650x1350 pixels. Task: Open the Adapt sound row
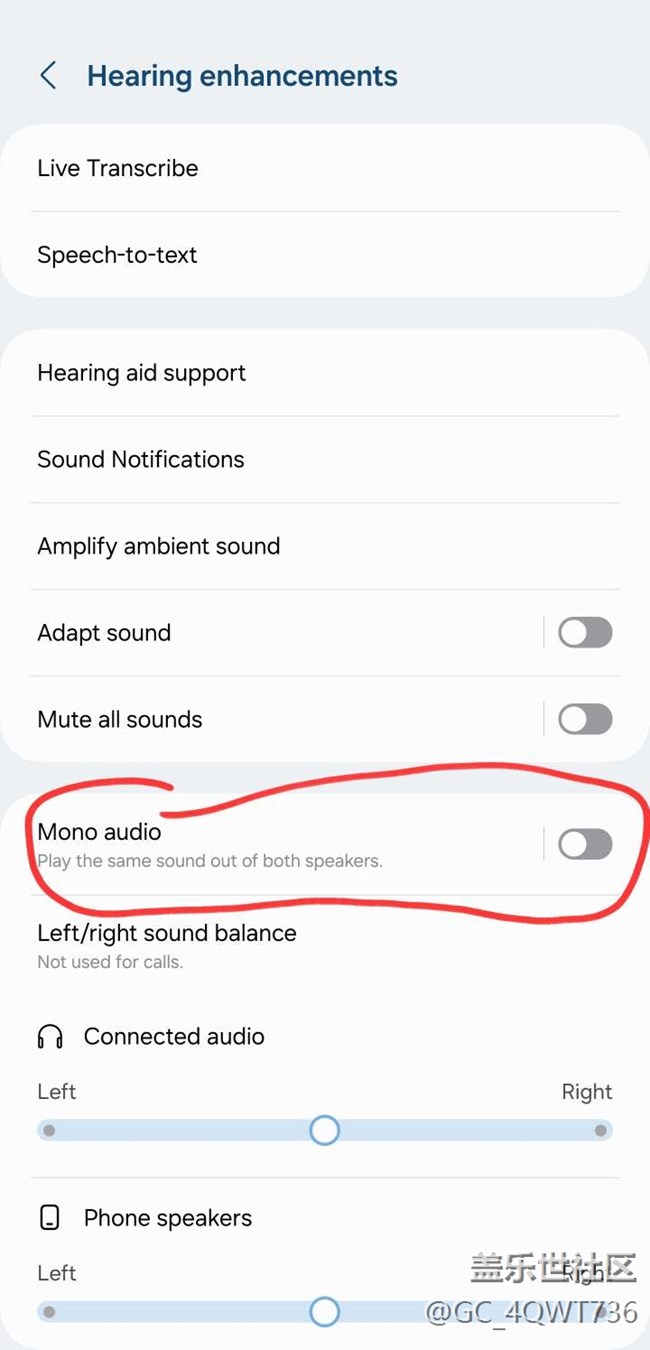(x=270, y=633)
